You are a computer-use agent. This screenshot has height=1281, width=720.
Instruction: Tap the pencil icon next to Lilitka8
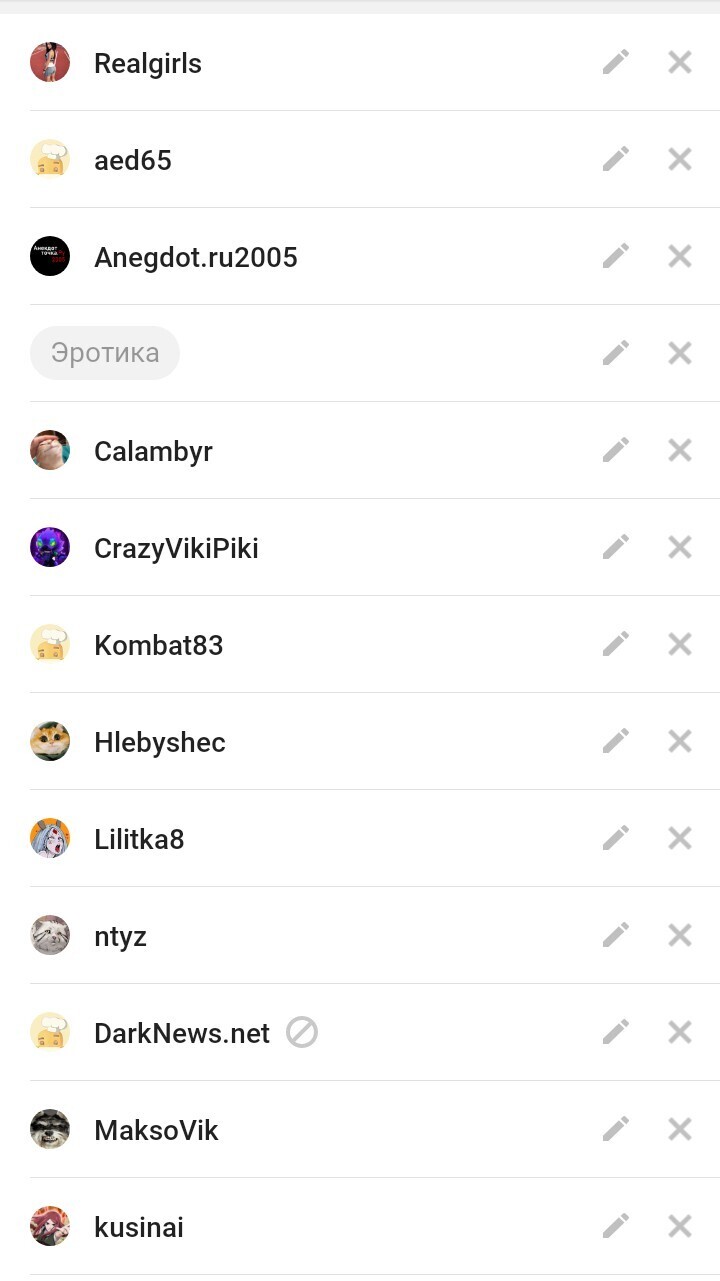616,839
